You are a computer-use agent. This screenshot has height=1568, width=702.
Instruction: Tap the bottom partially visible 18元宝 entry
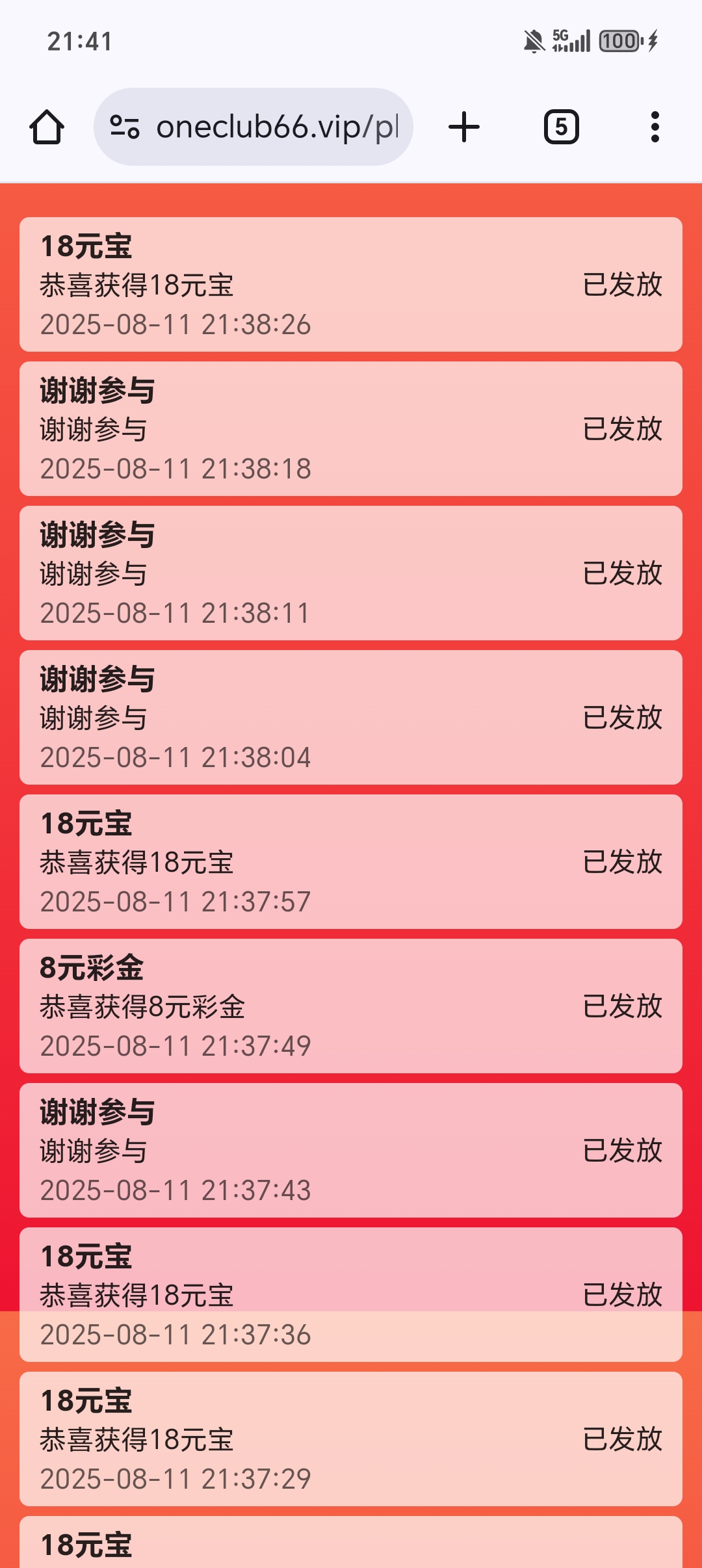[x=351, y=1544]
